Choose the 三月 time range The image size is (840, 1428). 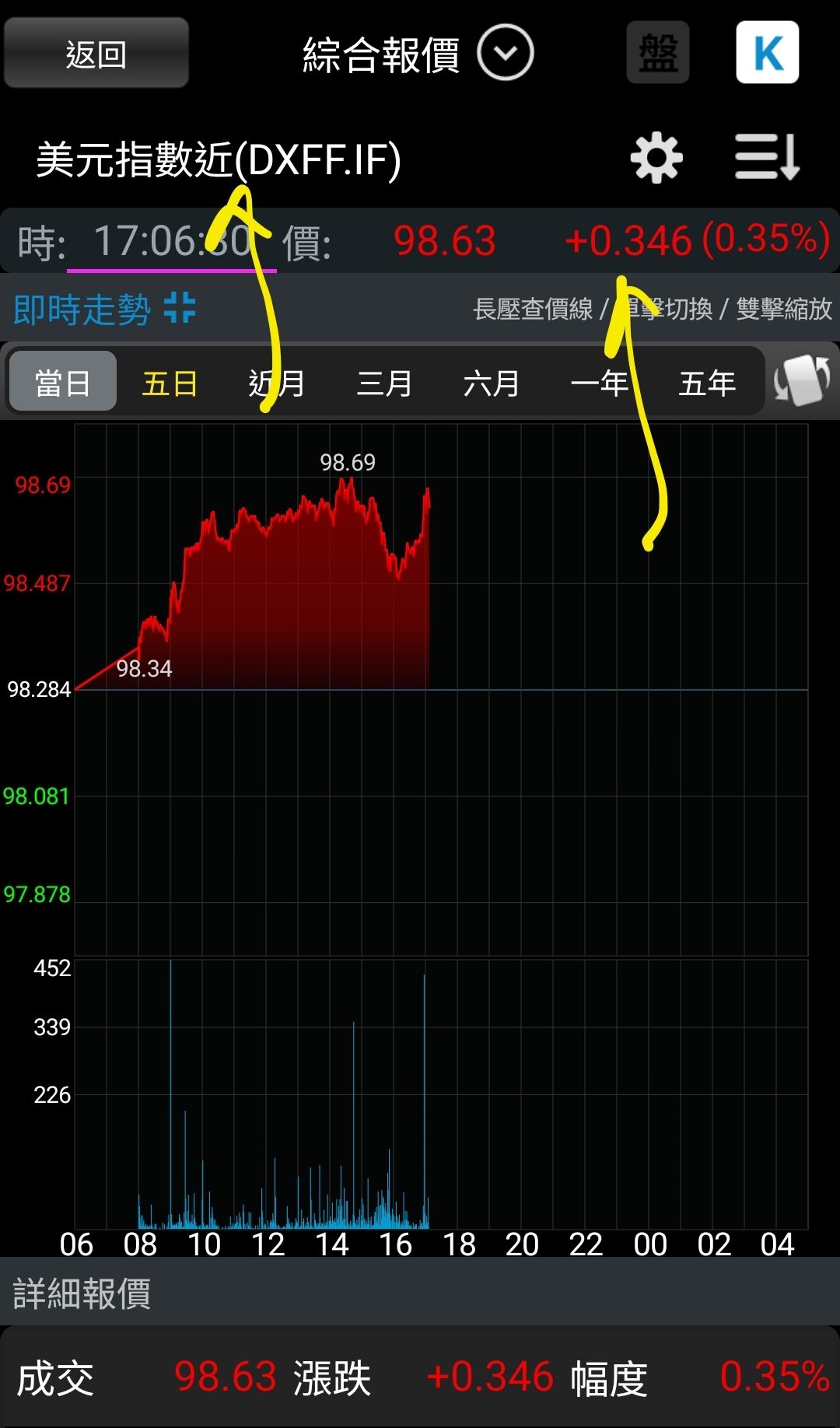tap(384, 383)
